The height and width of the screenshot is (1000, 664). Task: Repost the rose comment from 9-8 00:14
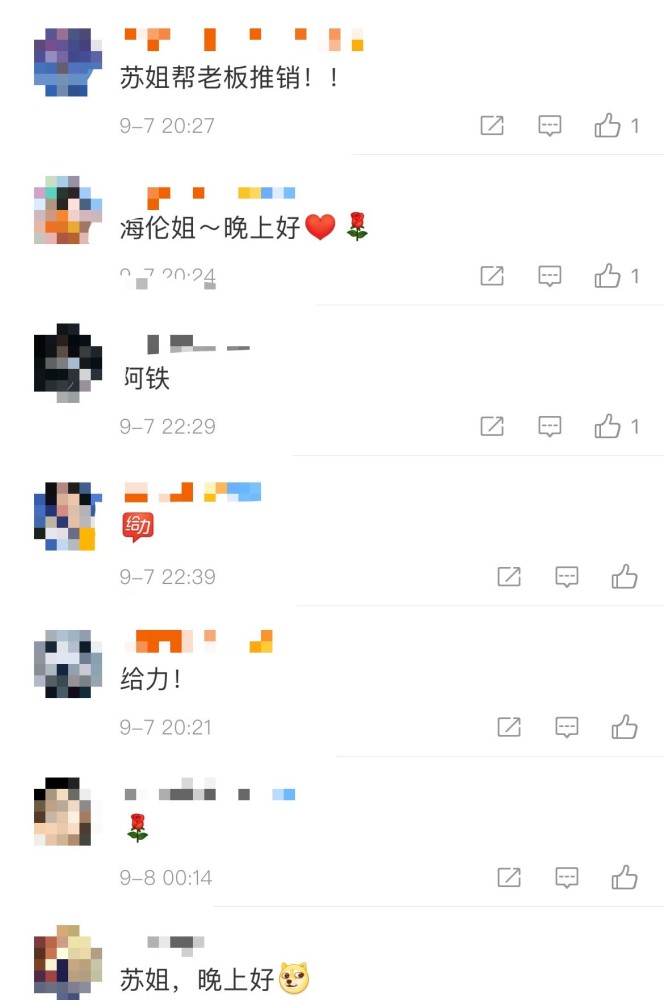509,878
